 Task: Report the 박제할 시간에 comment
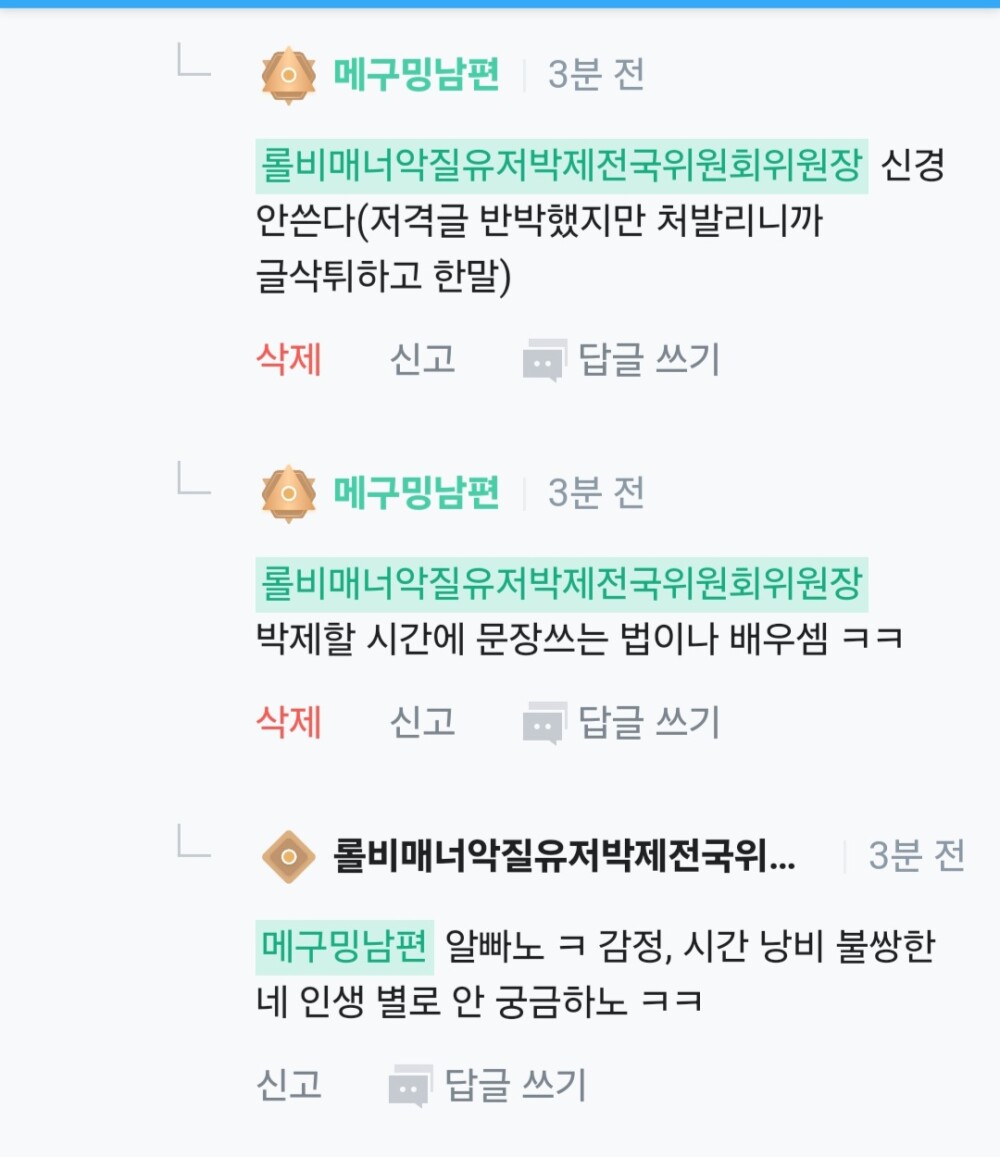point(422,721)
